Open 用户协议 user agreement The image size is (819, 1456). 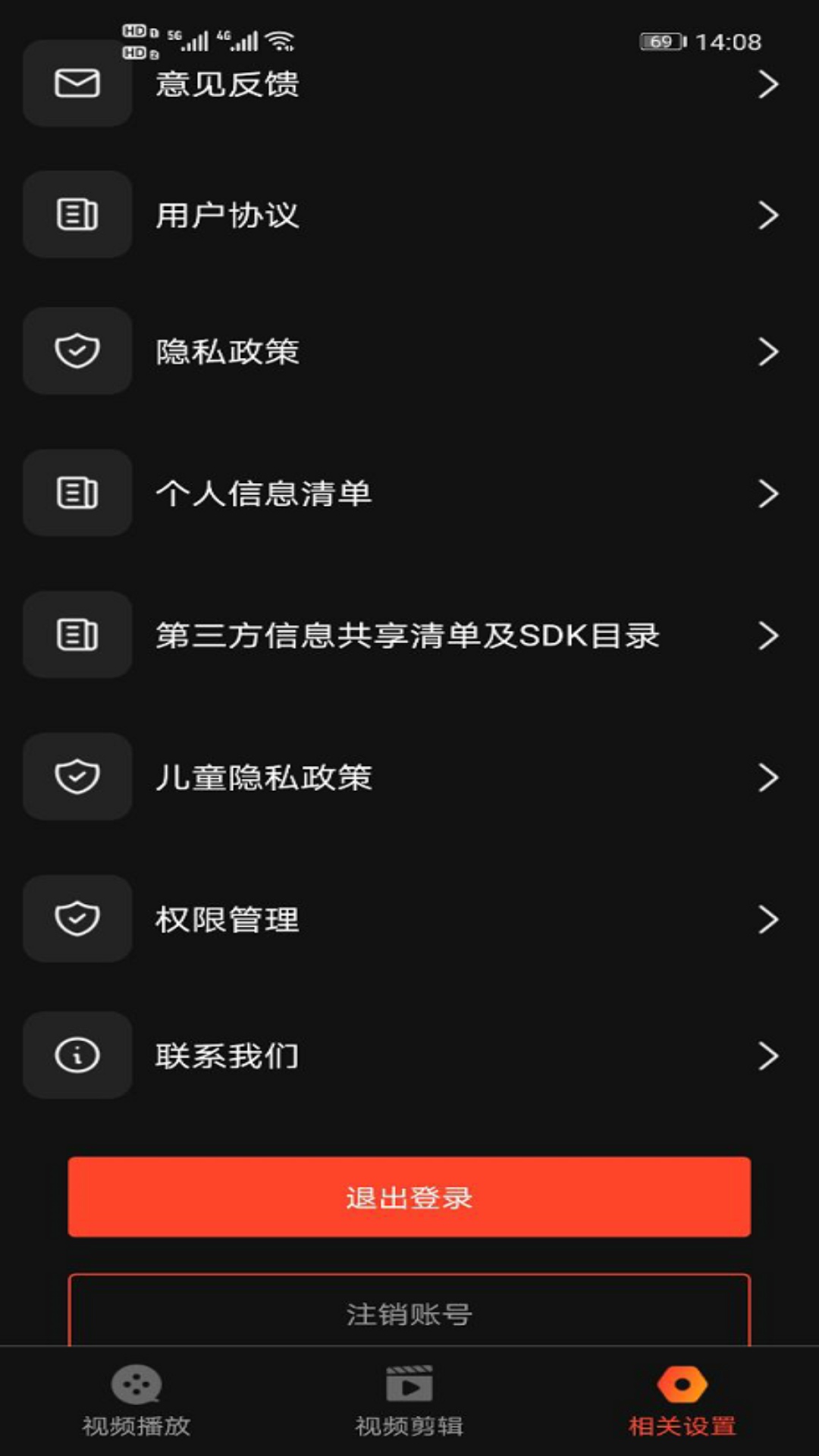tap(409, 215)
